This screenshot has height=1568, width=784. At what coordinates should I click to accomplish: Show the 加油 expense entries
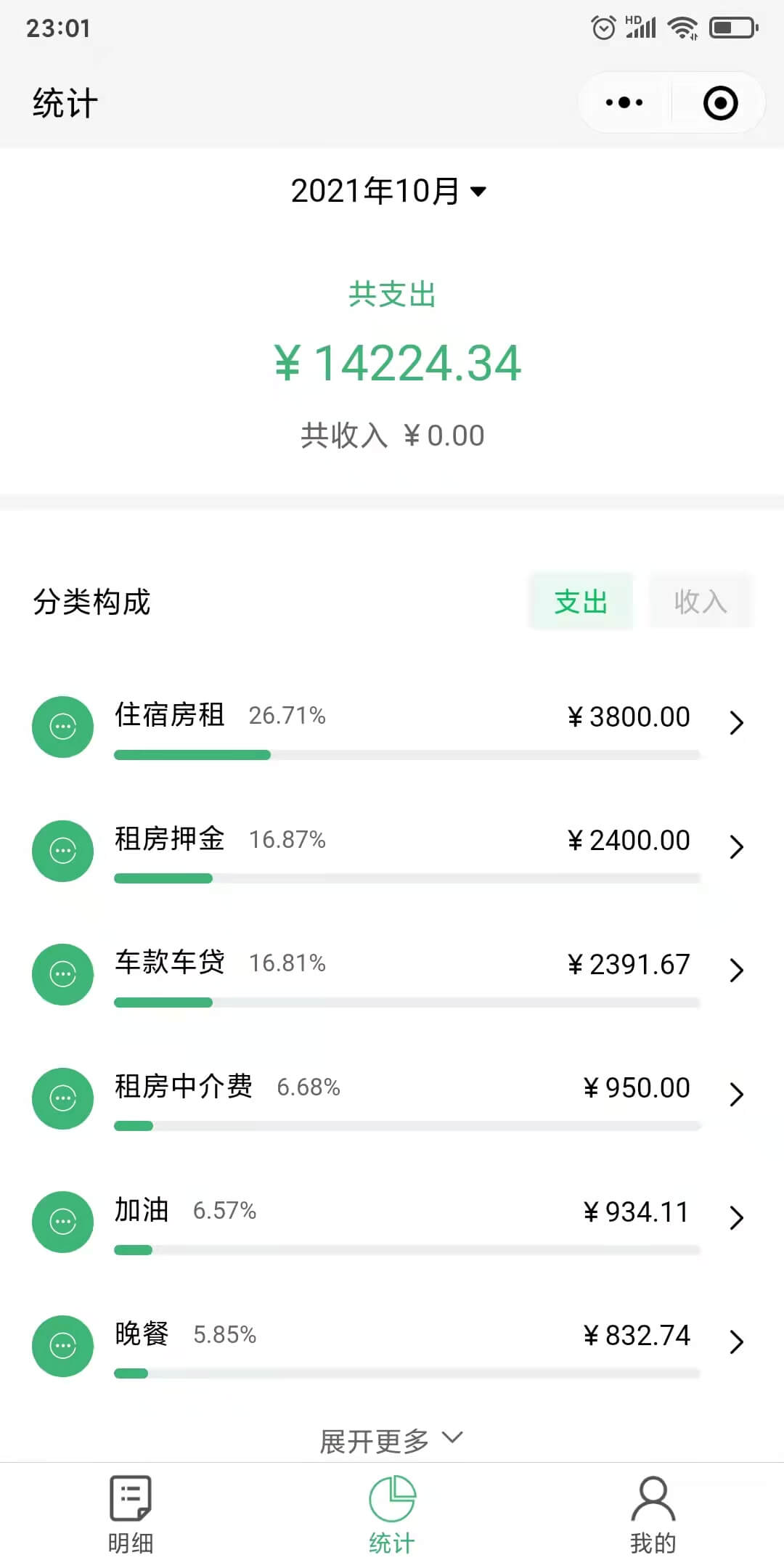coord(392,1222)
